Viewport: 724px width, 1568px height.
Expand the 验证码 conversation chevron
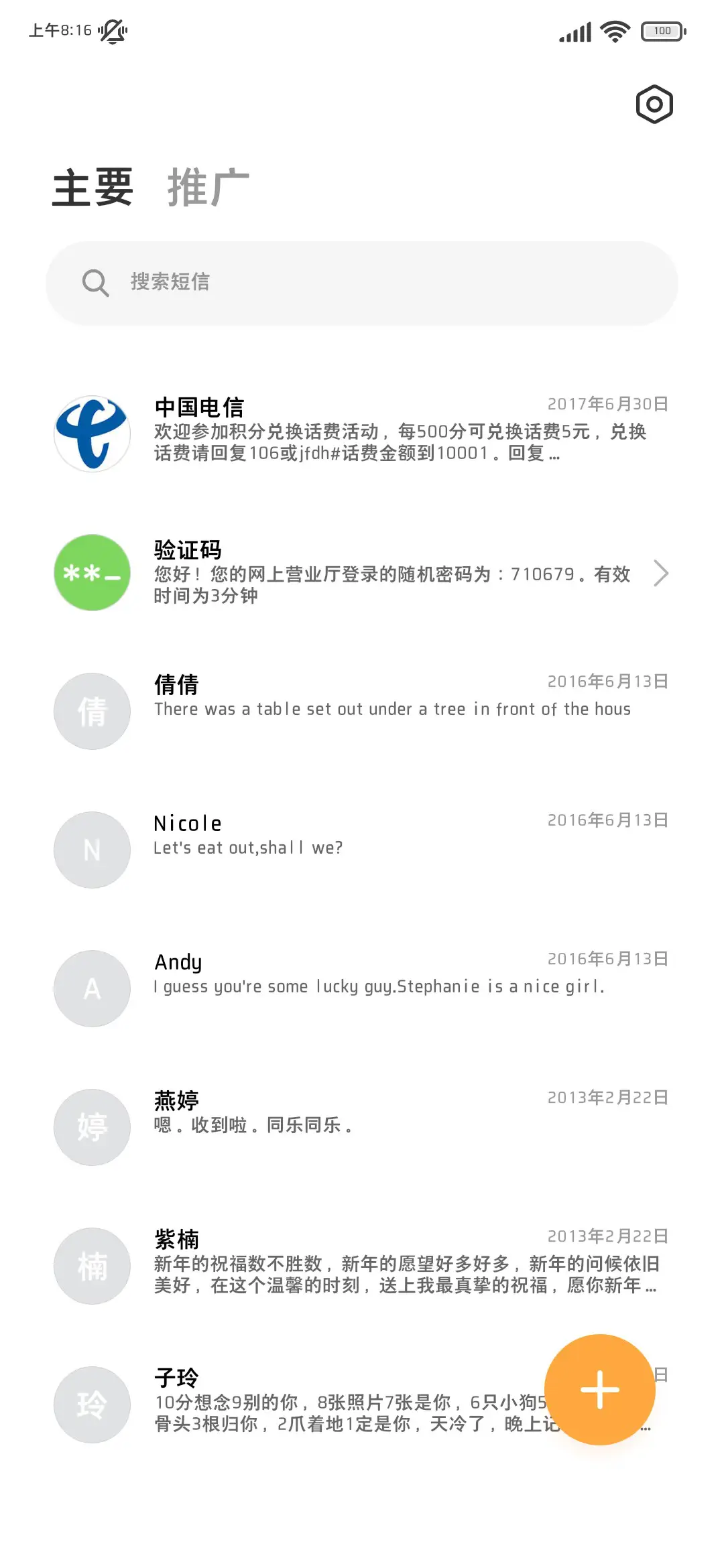[662, 574]
